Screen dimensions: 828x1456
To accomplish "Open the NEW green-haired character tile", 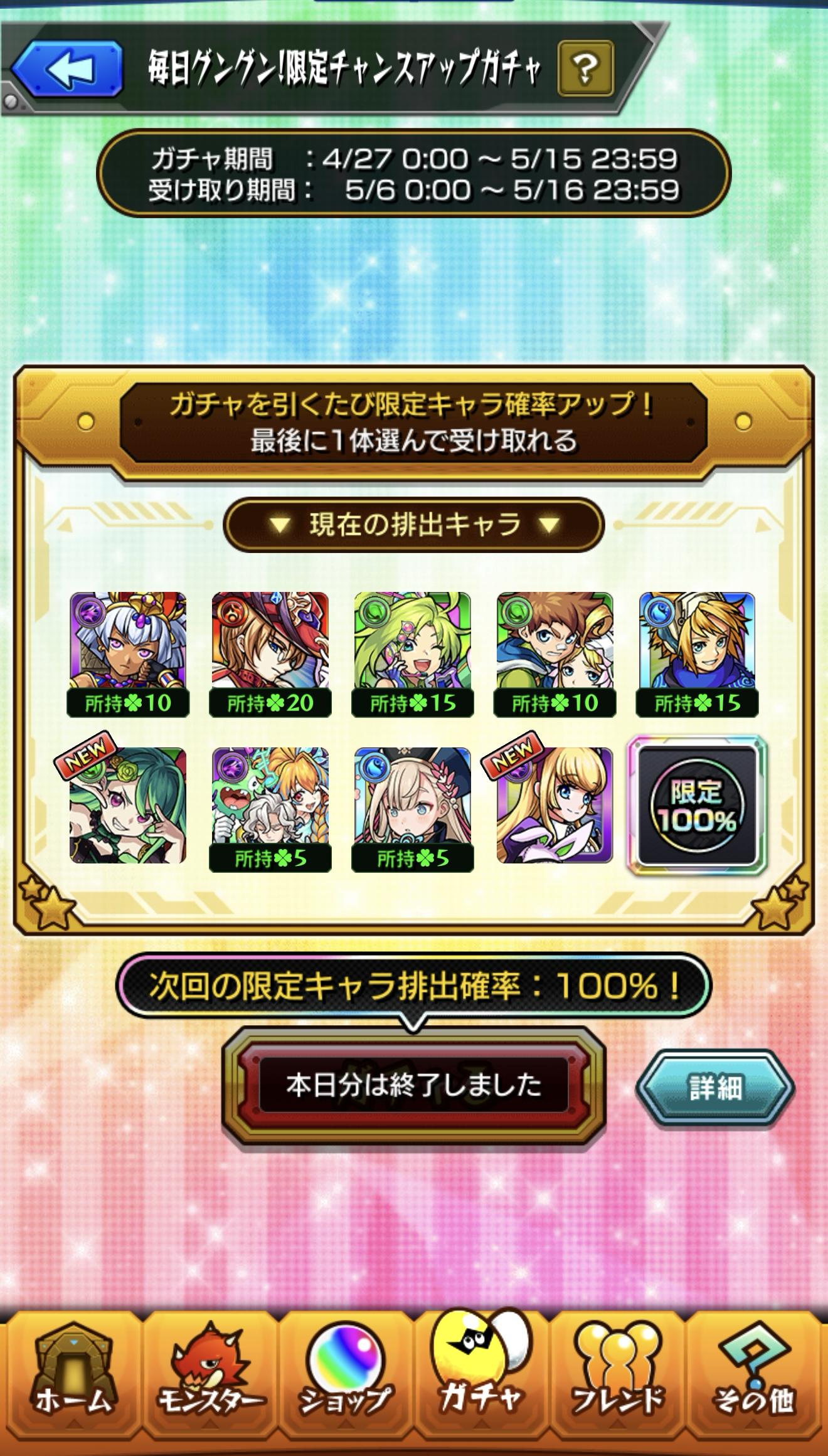I will 127,805.
